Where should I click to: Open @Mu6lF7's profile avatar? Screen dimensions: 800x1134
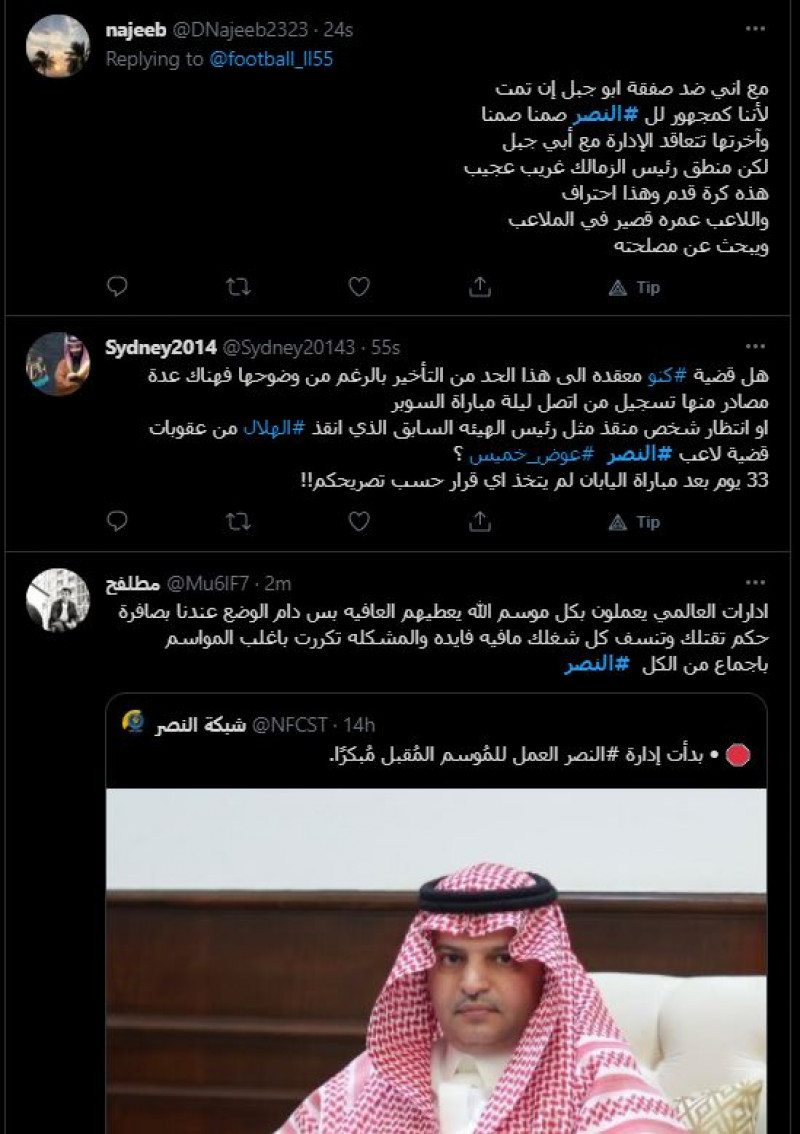click(x=57, y=599)
